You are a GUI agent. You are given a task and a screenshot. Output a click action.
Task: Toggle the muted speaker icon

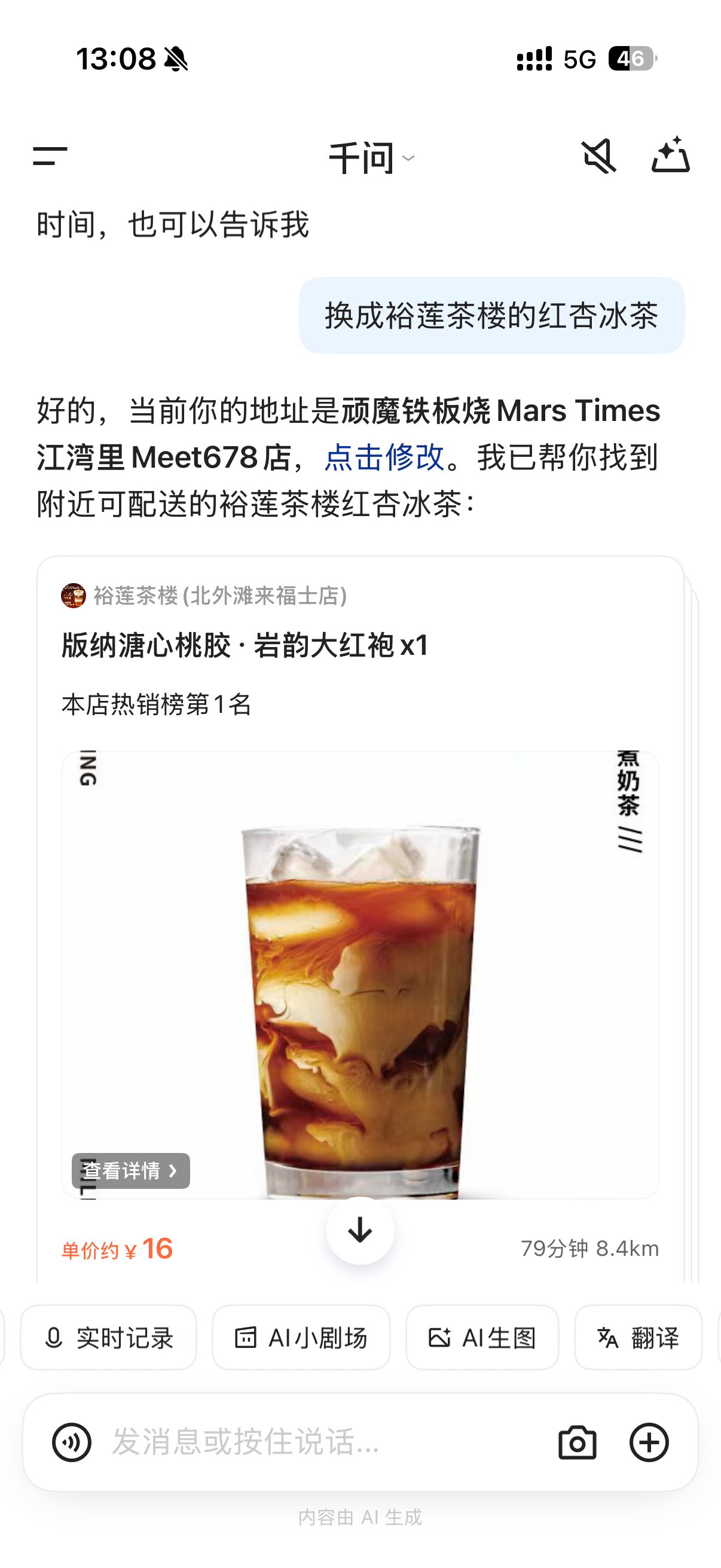click(598, 157)
